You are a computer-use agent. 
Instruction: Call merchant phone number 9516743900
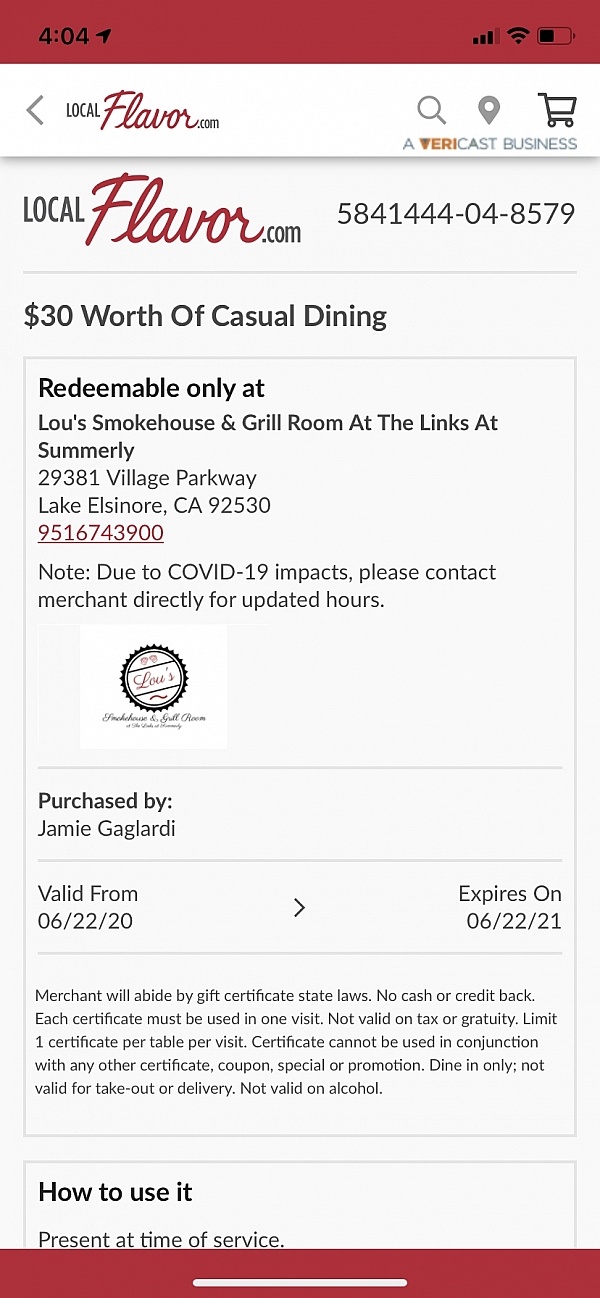tap(101, 533)
